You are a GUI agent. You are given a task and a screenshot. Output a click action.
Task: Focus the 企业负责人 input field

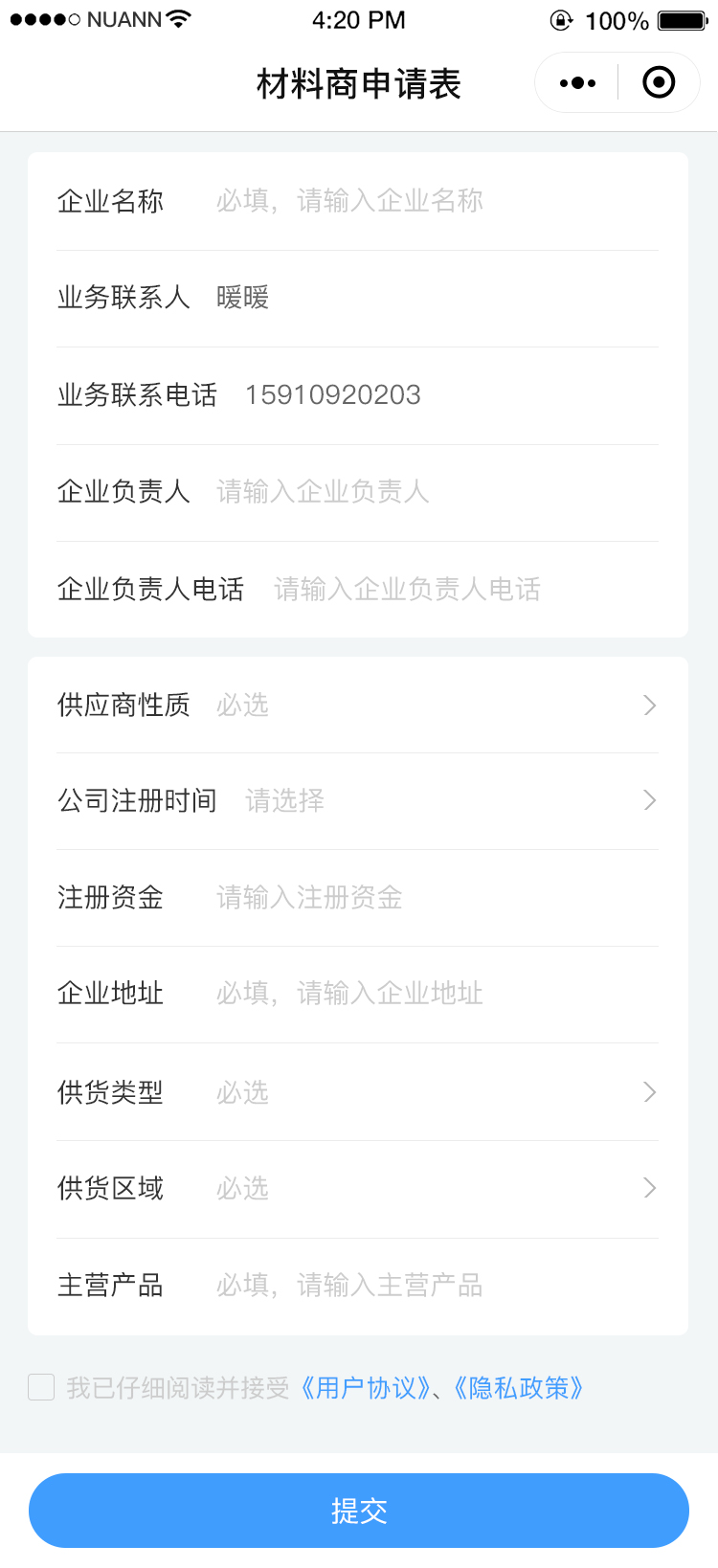431,492
